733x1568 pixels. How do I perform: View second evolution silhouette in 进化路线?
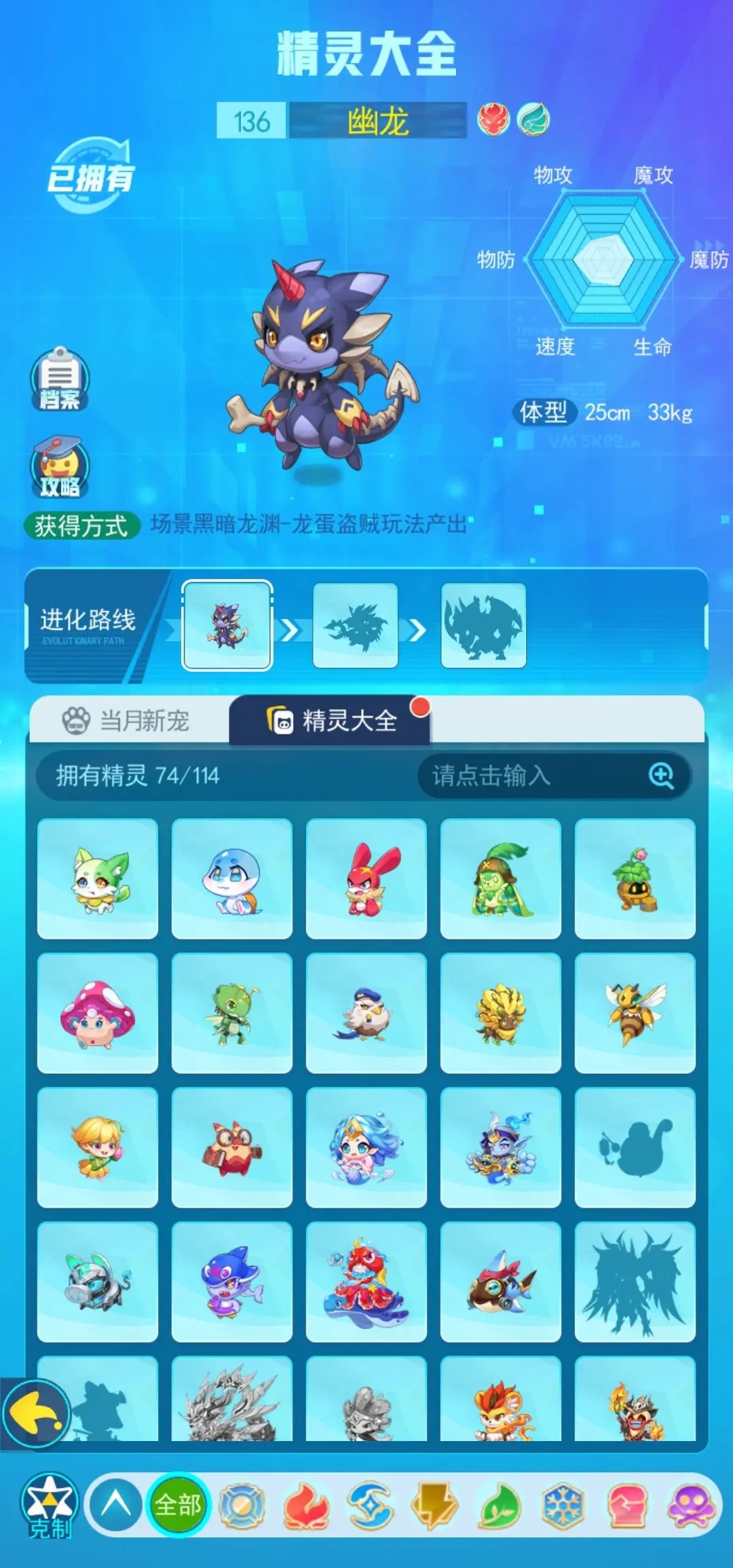(x=355, y=626)
